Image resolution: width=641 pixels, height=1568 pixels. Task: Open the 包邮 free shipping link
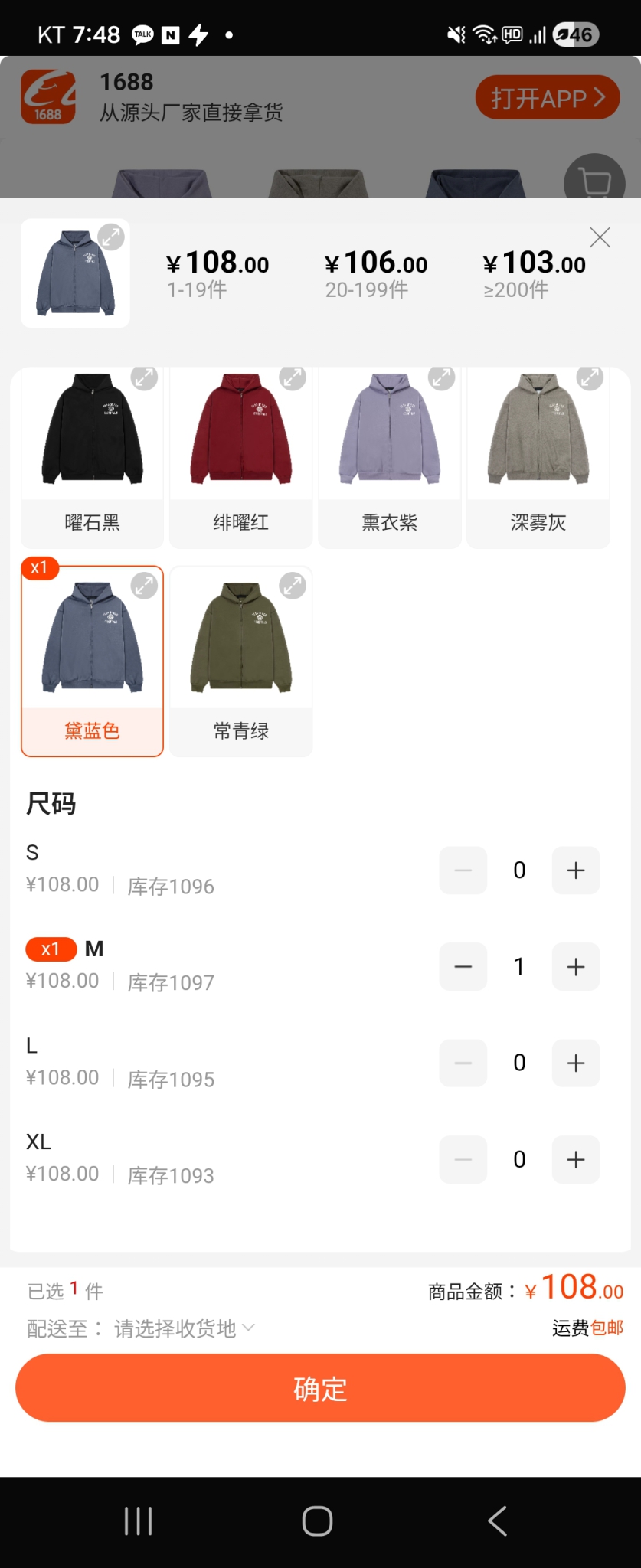coord(606,1328)
